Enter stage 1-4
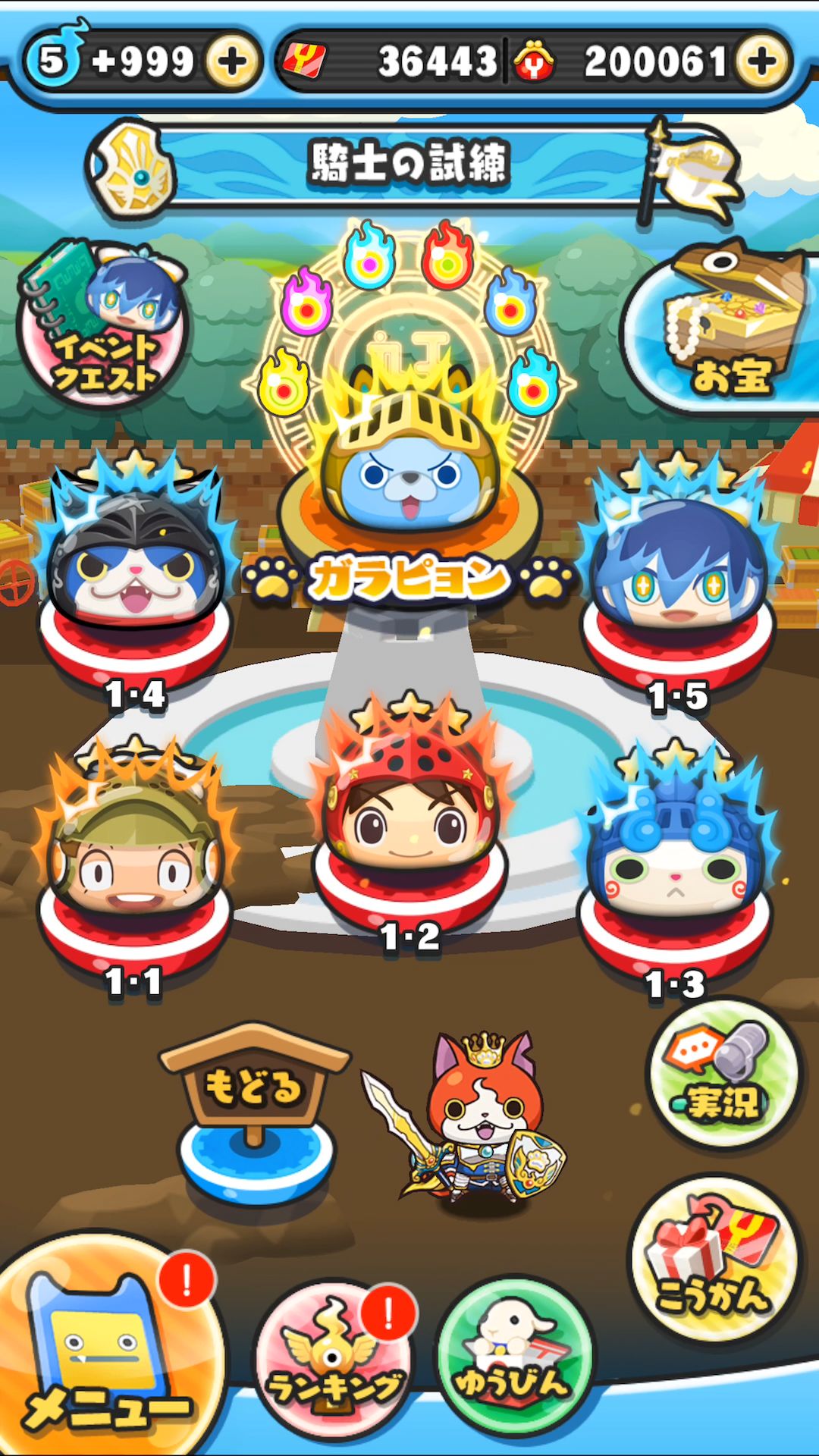 point(135,576)
